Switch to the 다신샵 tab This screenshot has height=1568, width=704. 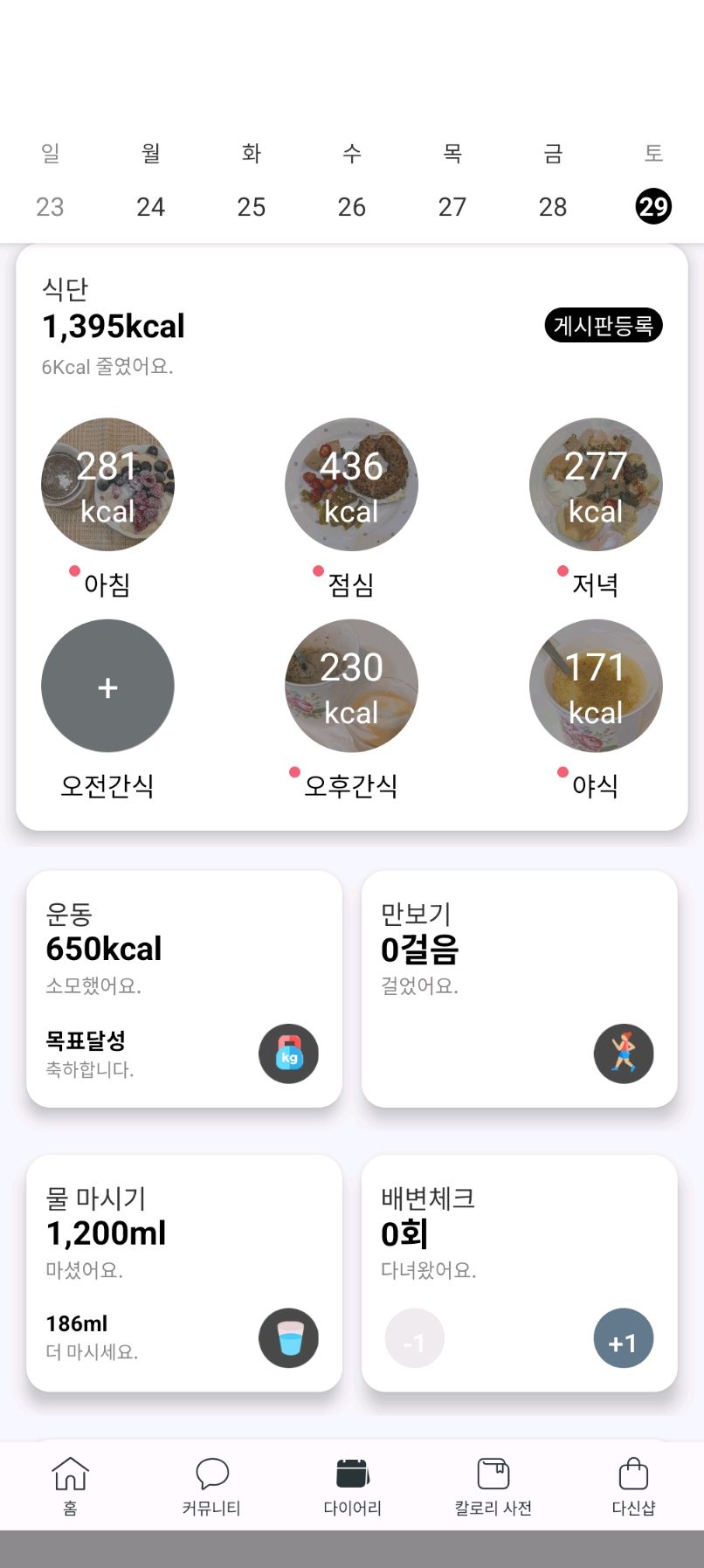pos(633,1485)
